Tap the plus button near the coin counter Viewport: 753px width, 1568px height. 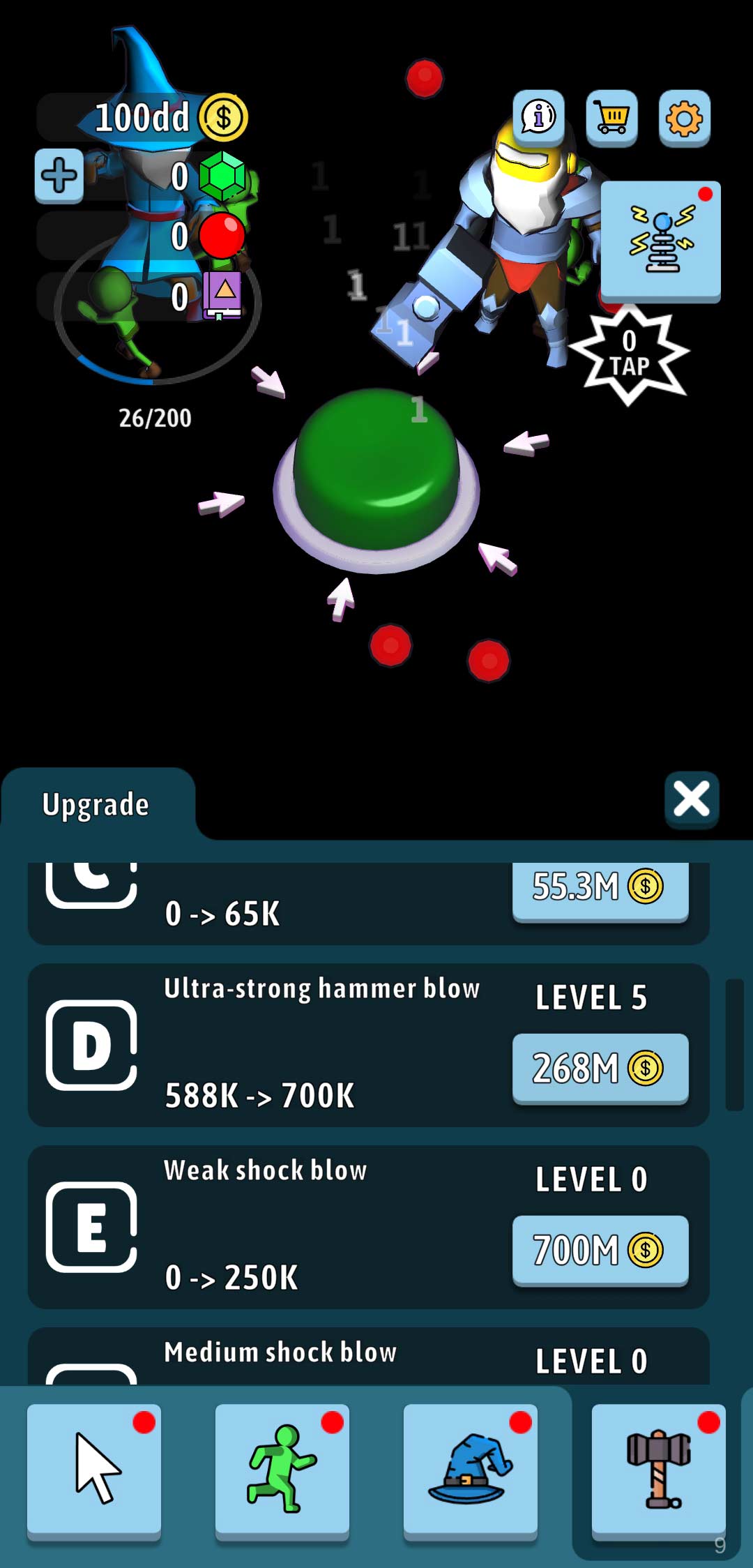(x=58, y=176)
